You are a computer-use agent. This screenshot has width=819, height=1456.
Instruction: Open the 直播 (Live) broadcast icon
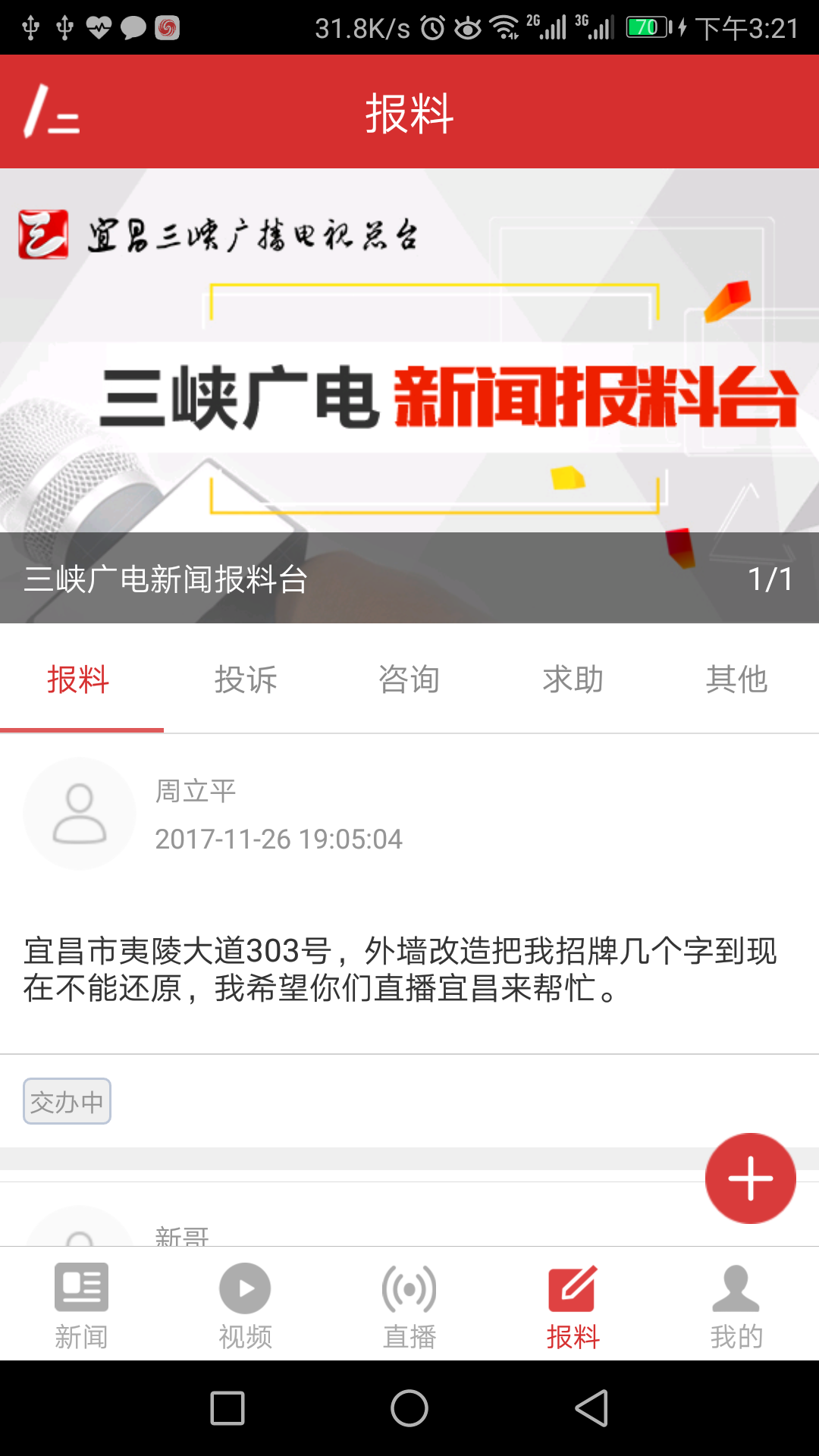point(409,1289)
